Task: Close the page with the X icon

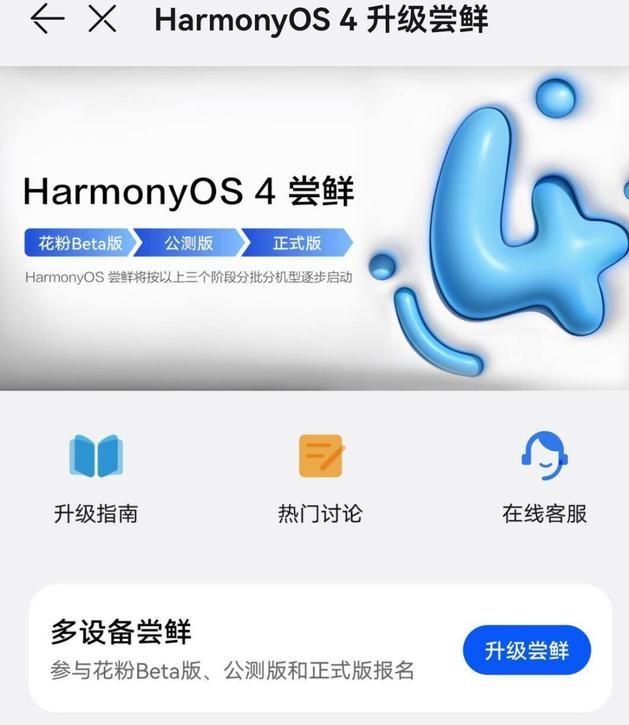Action: click(x=102, y=19)
